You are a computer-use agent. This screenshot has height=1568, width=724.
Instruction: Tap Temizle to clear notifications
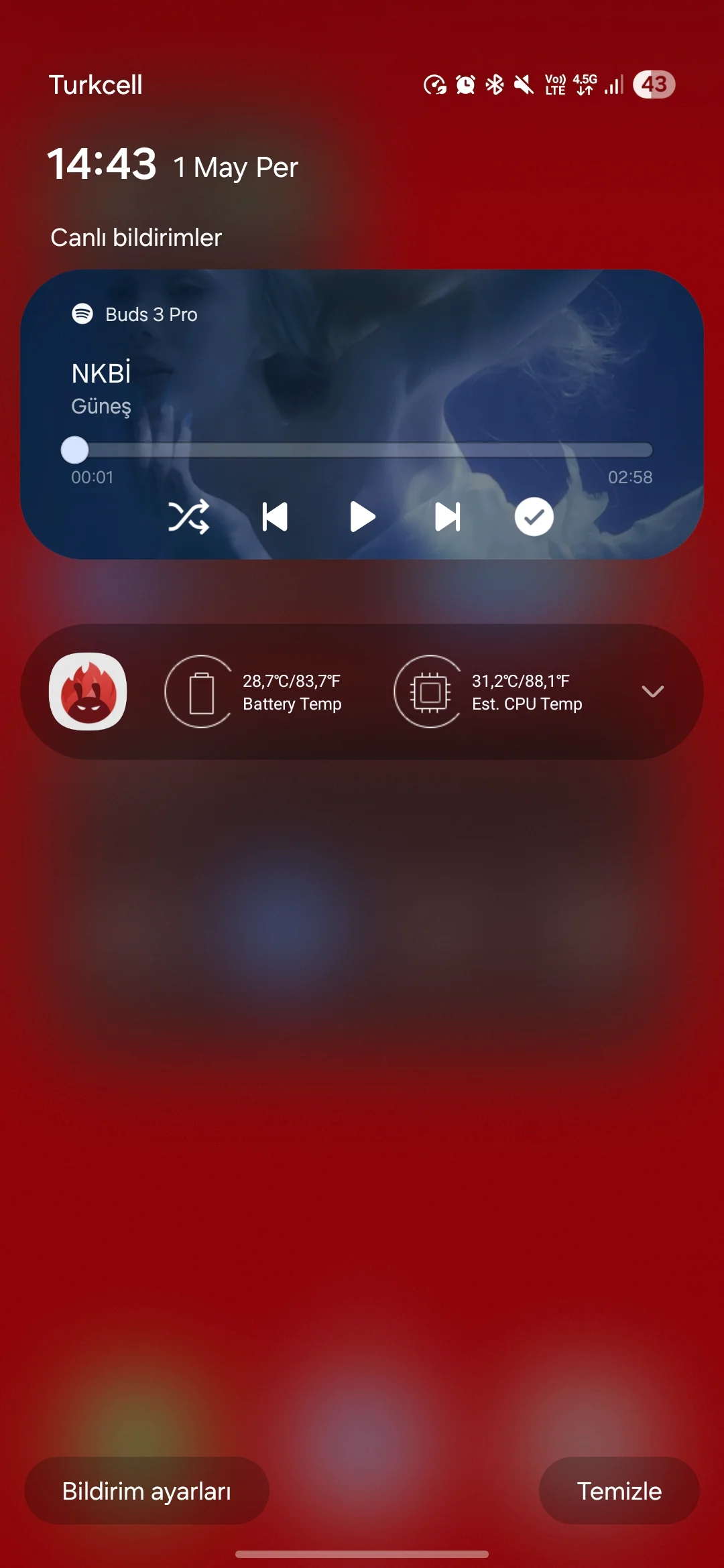click(x=619, y=1491)
